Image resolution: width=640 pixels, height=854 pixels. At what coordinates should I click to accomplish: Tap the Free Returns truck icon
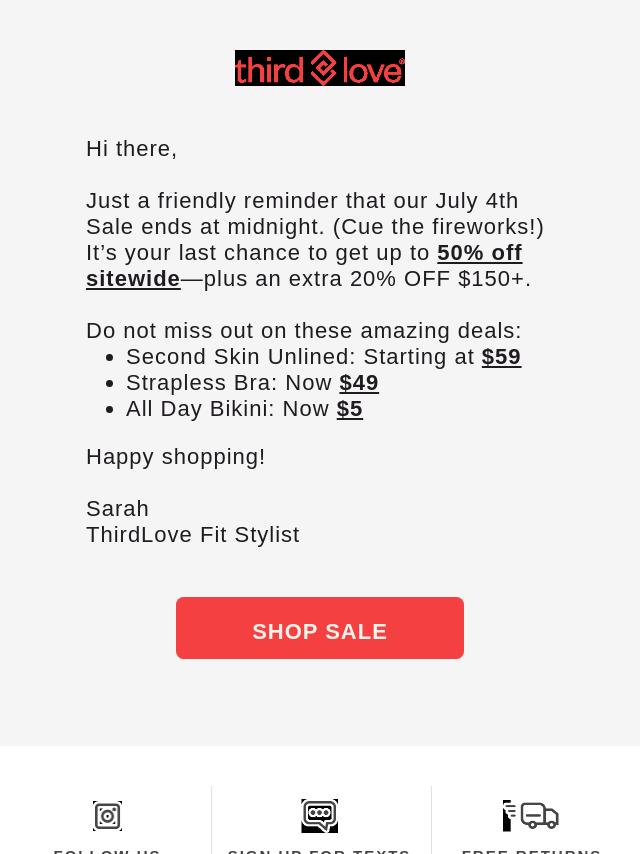pos(531,816)
